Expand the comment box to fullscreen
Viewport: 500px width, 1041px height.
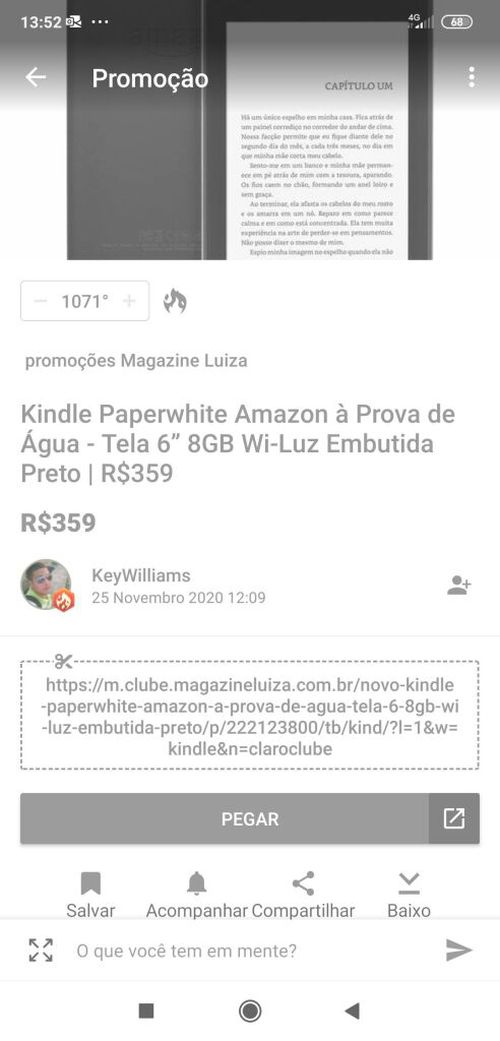tap(41, 950)
